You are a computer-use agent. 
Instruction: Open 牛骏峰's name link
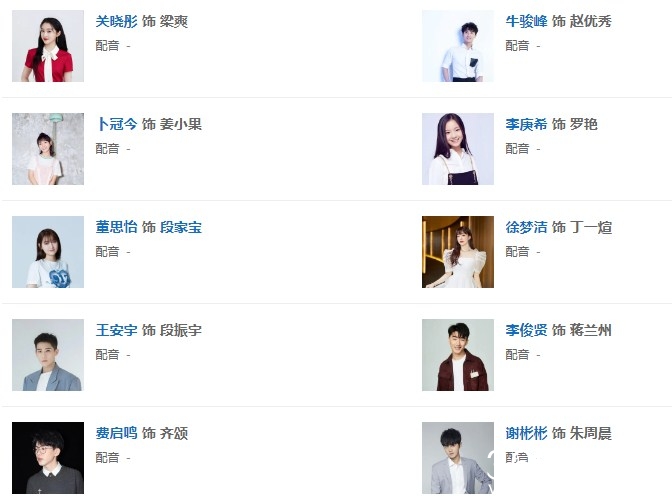click(x=526, y=22)
